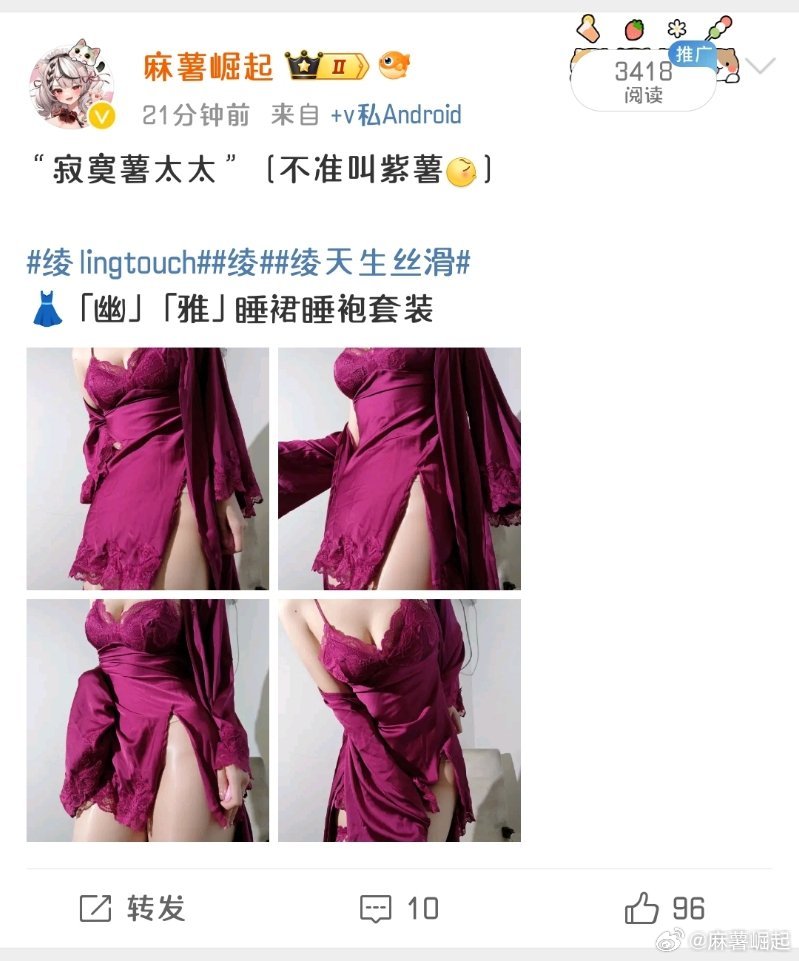Screen dimensions: 799x961
Task: Open the username 麻薯崛起
Action: (207, 67)
